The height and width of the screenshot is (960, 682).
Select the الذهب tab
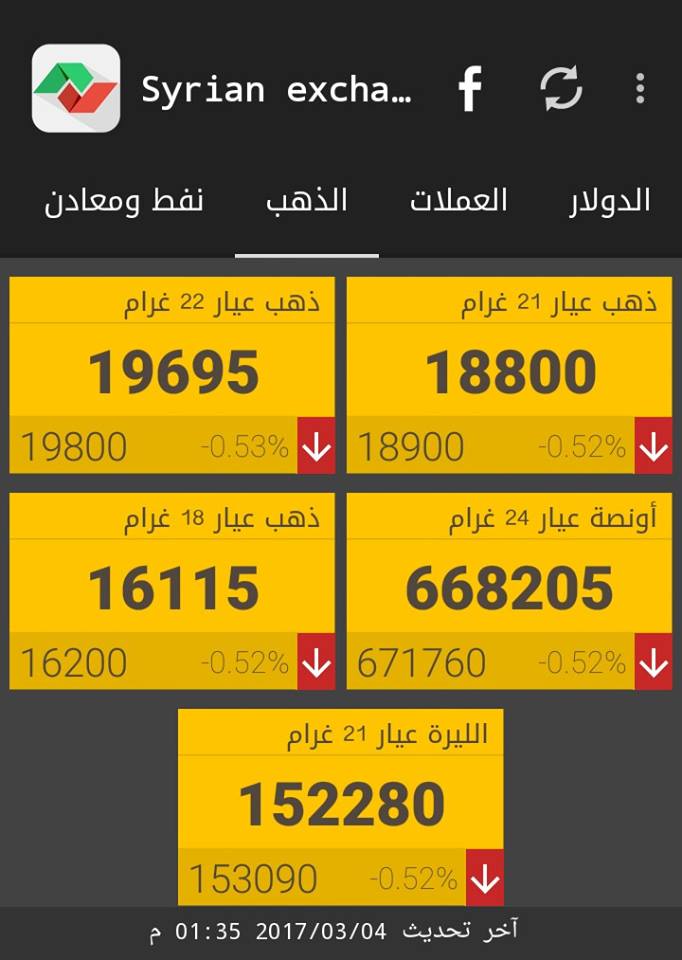click(x=307, y=201)
